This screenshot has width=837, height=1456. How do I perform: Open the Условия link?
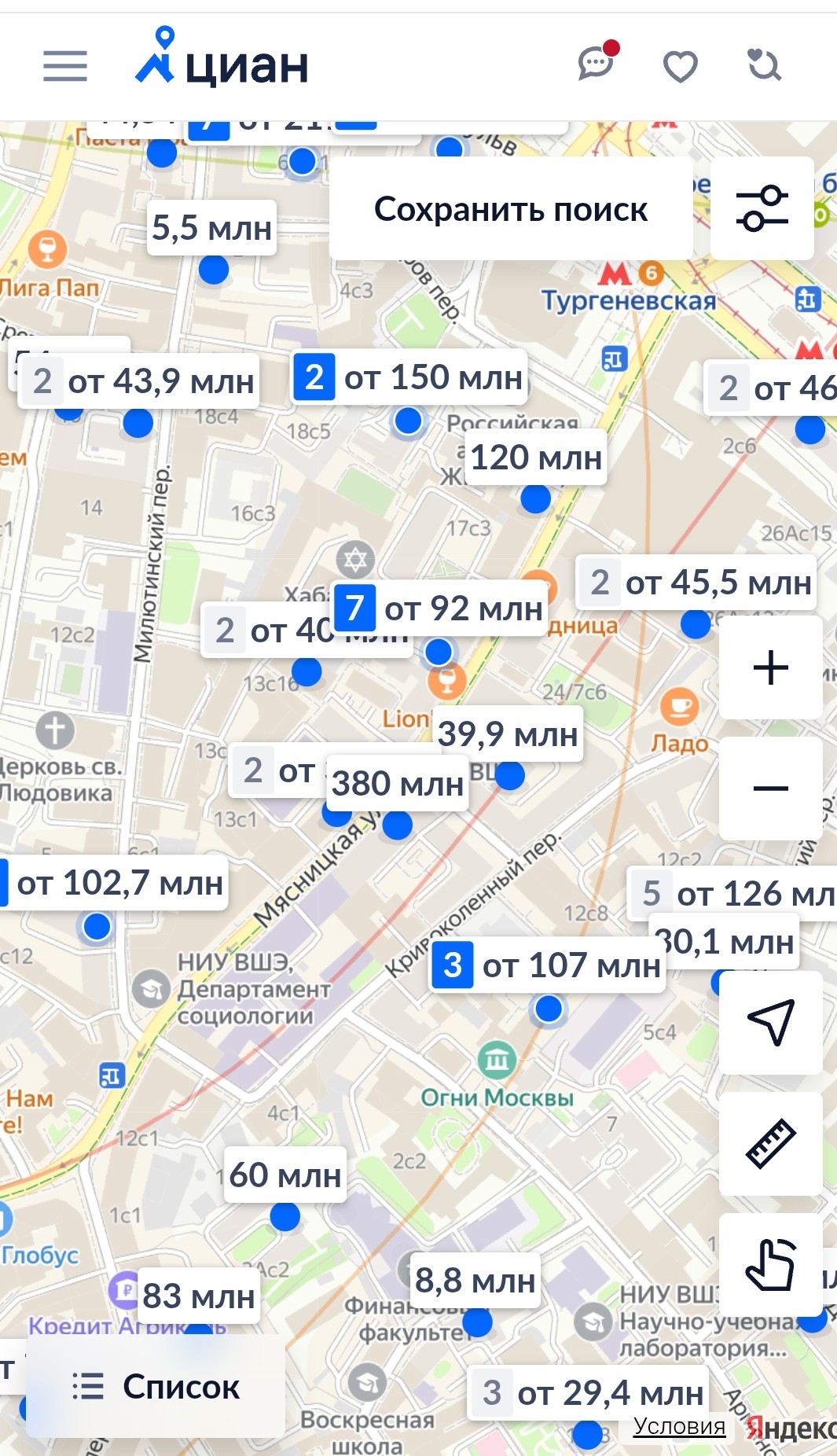coord(679,1426)
